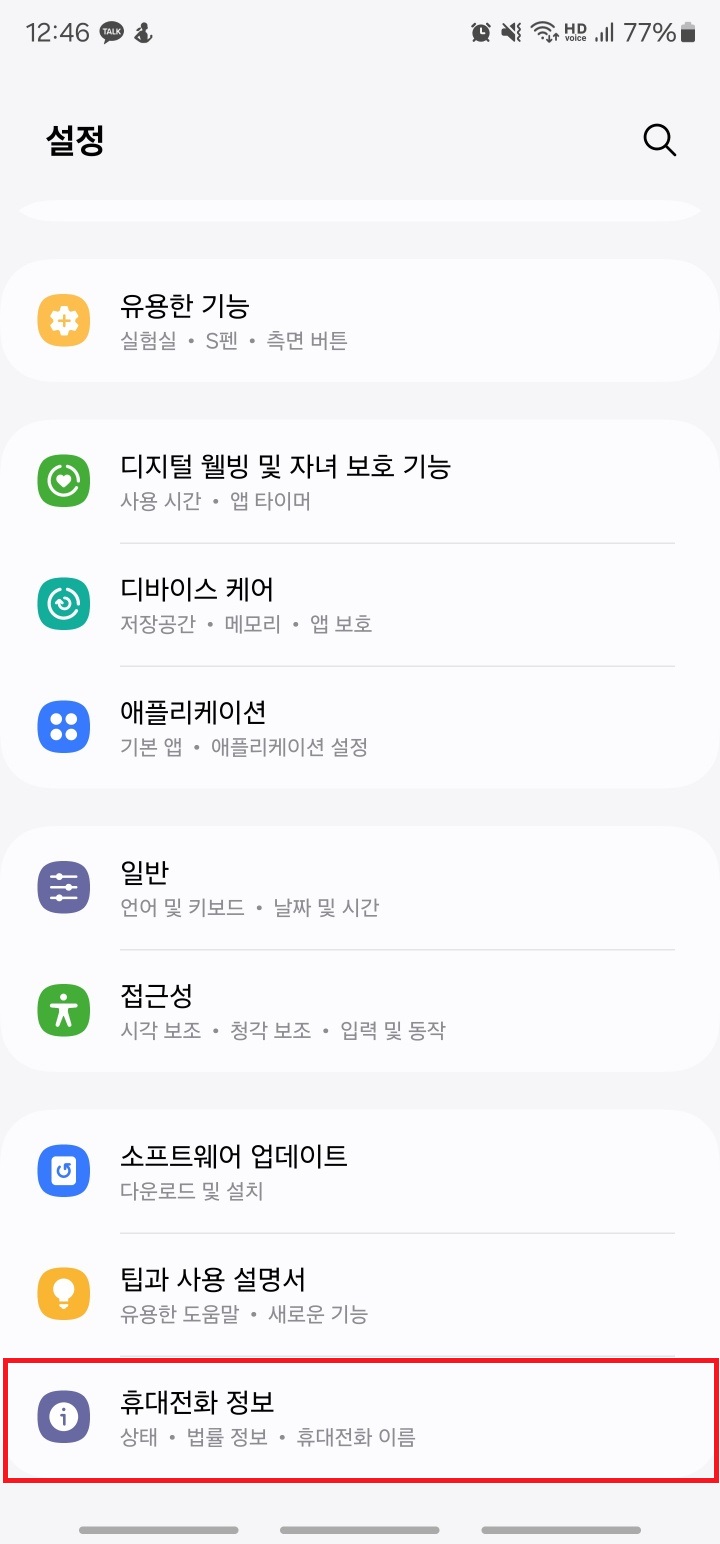Tap the battery indicator showing 77%
Image resolution: width=720 pixels, height=1544 pixels.
pos(654,31)
